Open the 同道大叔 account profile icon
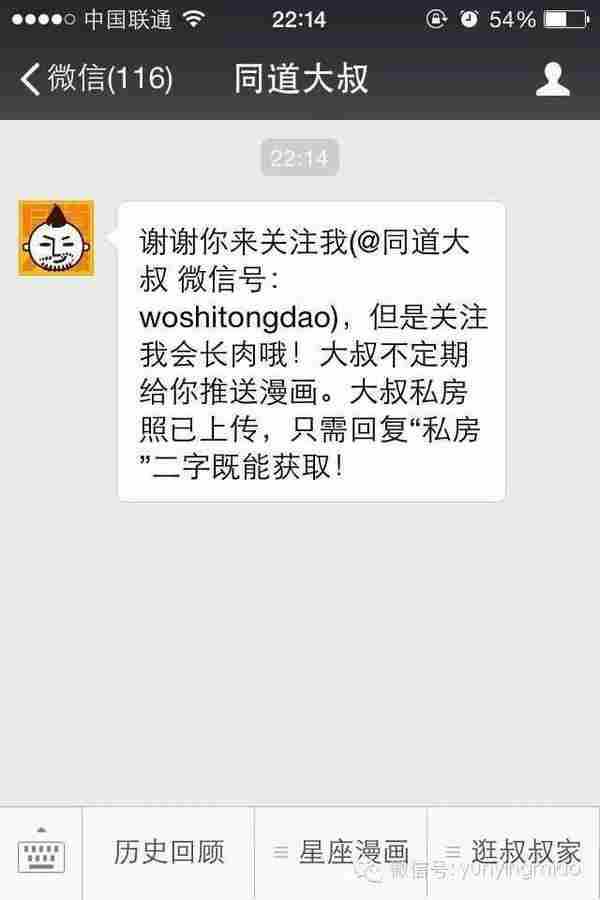600x900 pixels. (x=552, y=79)
